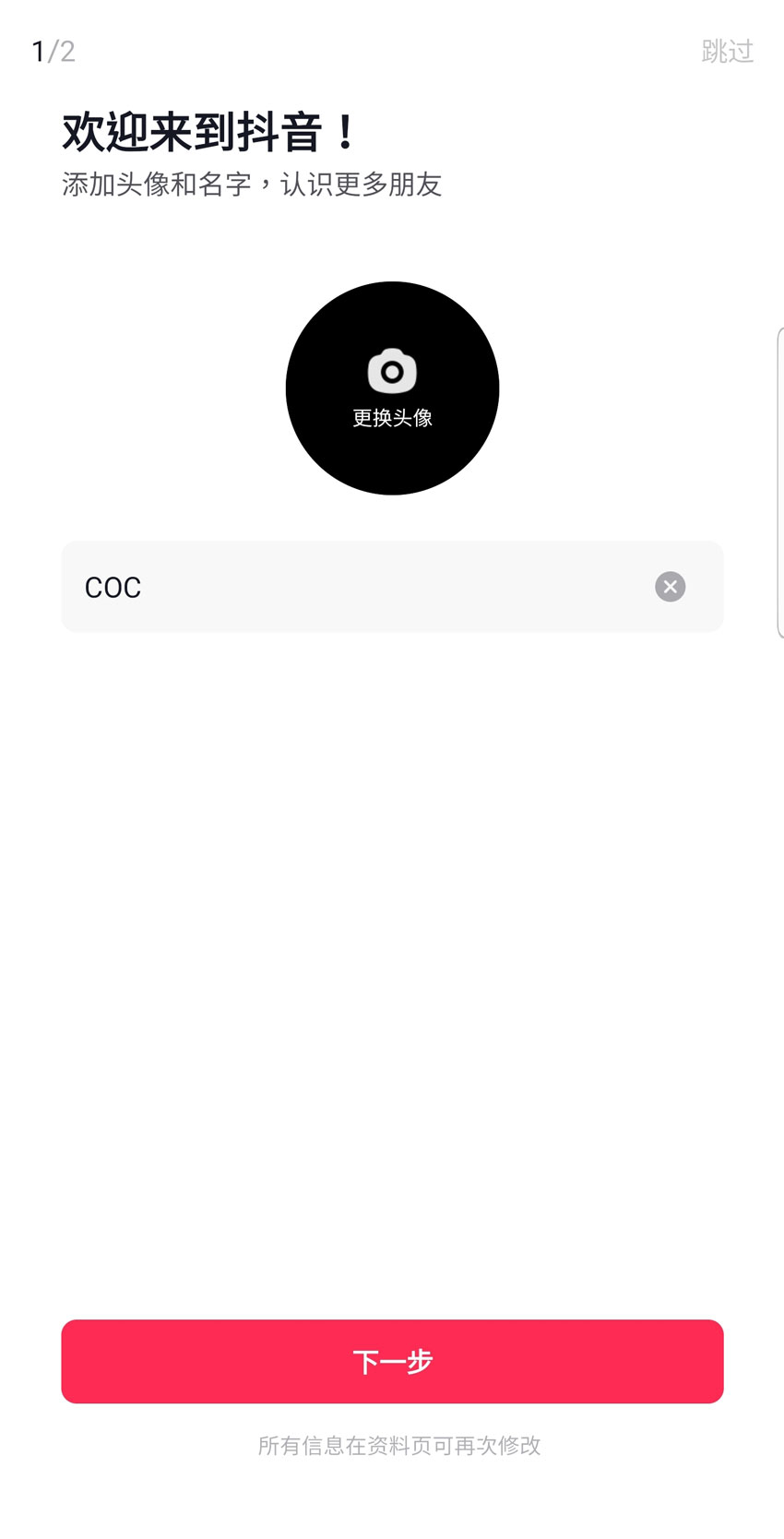This screenshot has width=784, height=1539.
Task: Tap the card edge peeking on the right
Action: coord(780,480)
